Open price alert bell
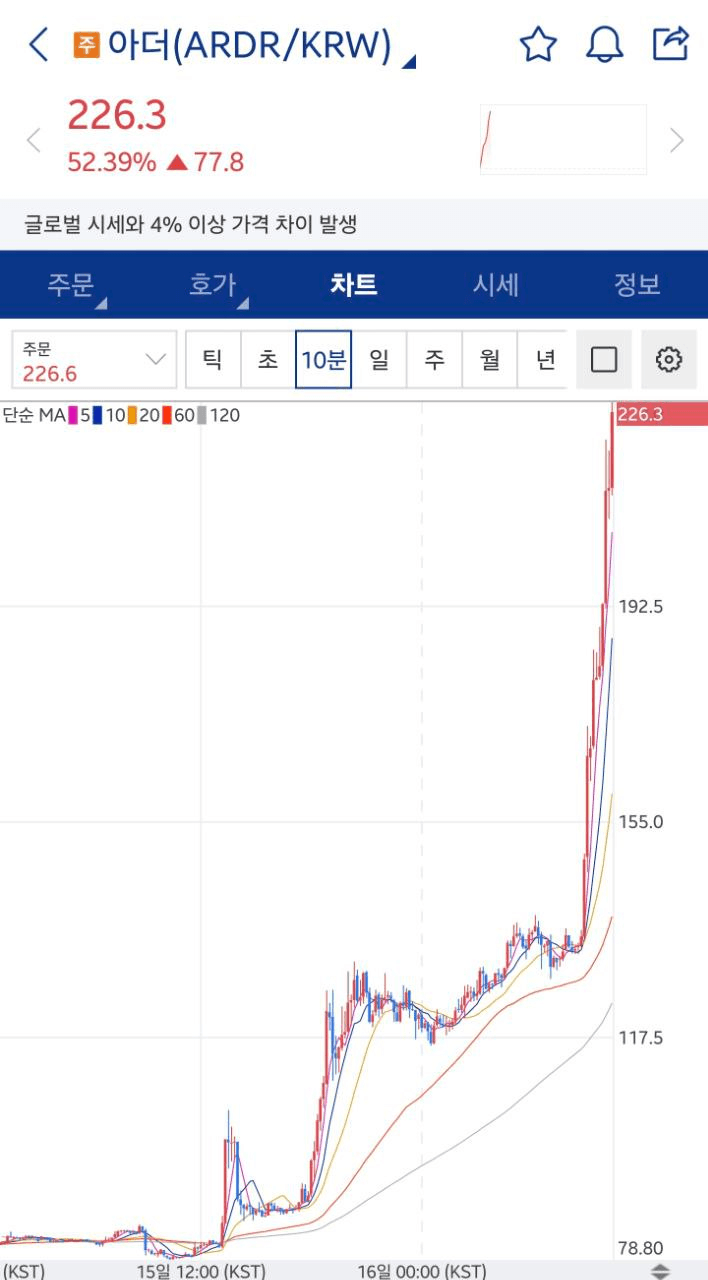 [604, 44]
